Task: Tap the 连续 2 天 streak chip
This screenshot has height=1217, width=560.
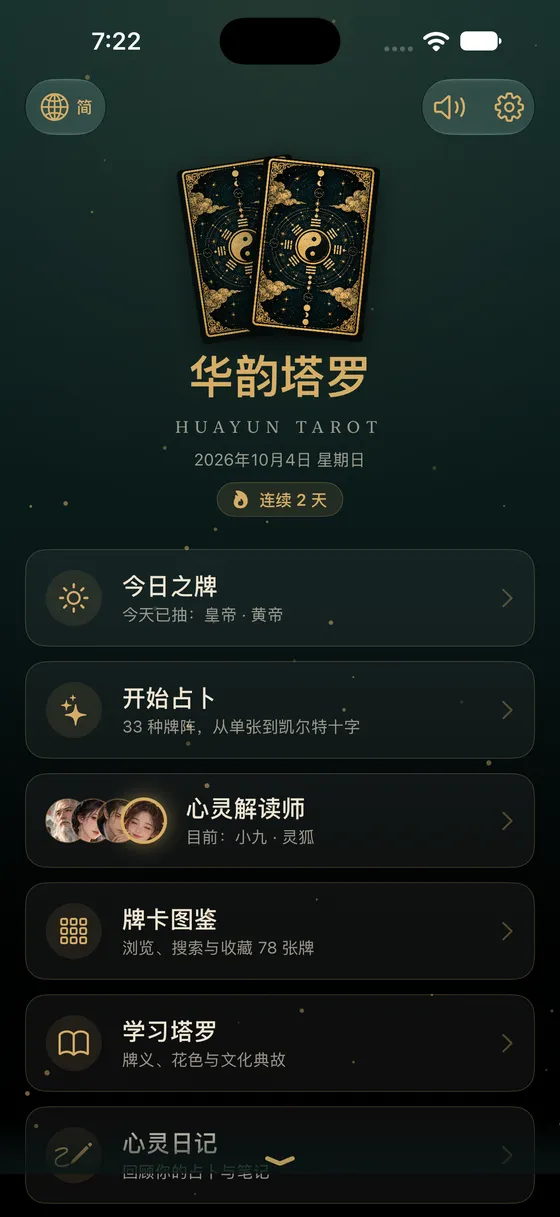Action: (280, 500)
